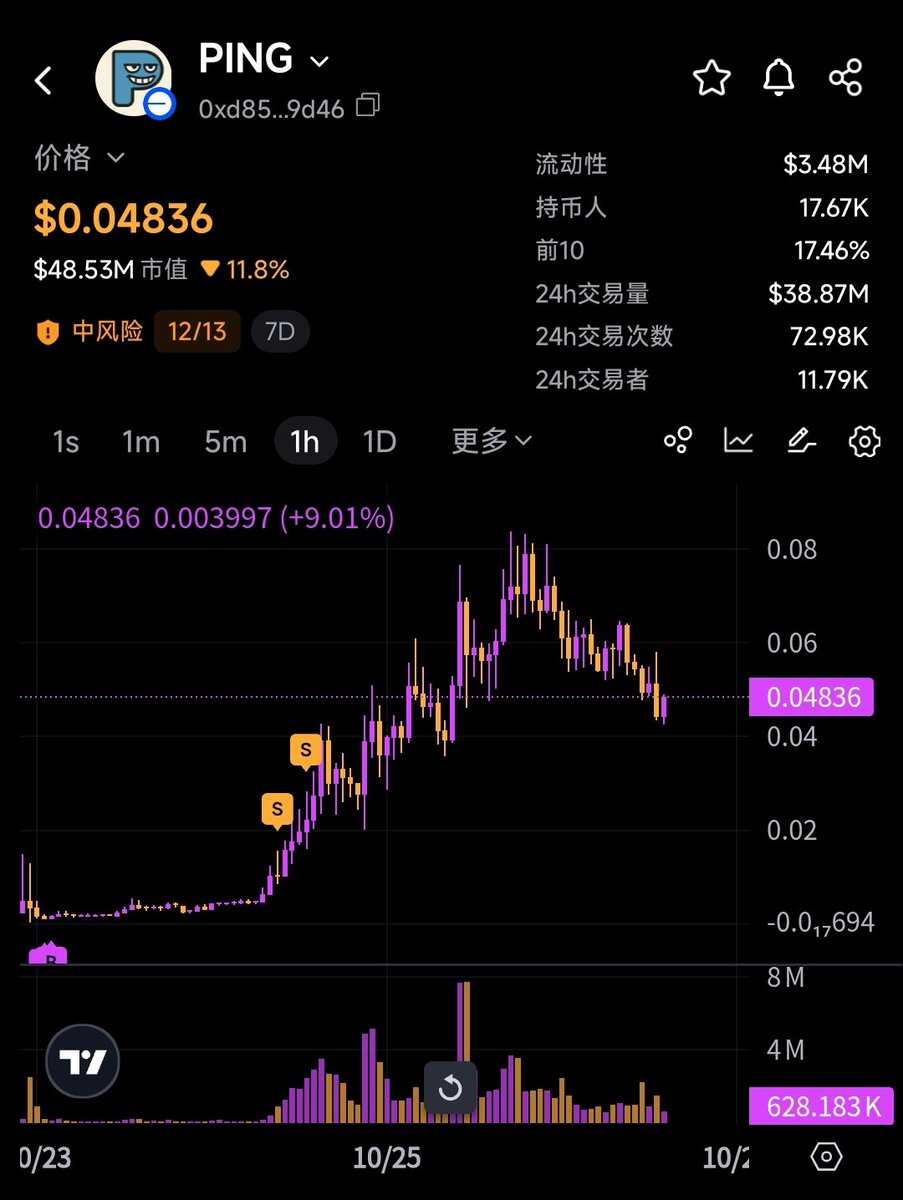903x1200 pixels.
Task: Switch chart to 1s interval
Action: [66, 441]
